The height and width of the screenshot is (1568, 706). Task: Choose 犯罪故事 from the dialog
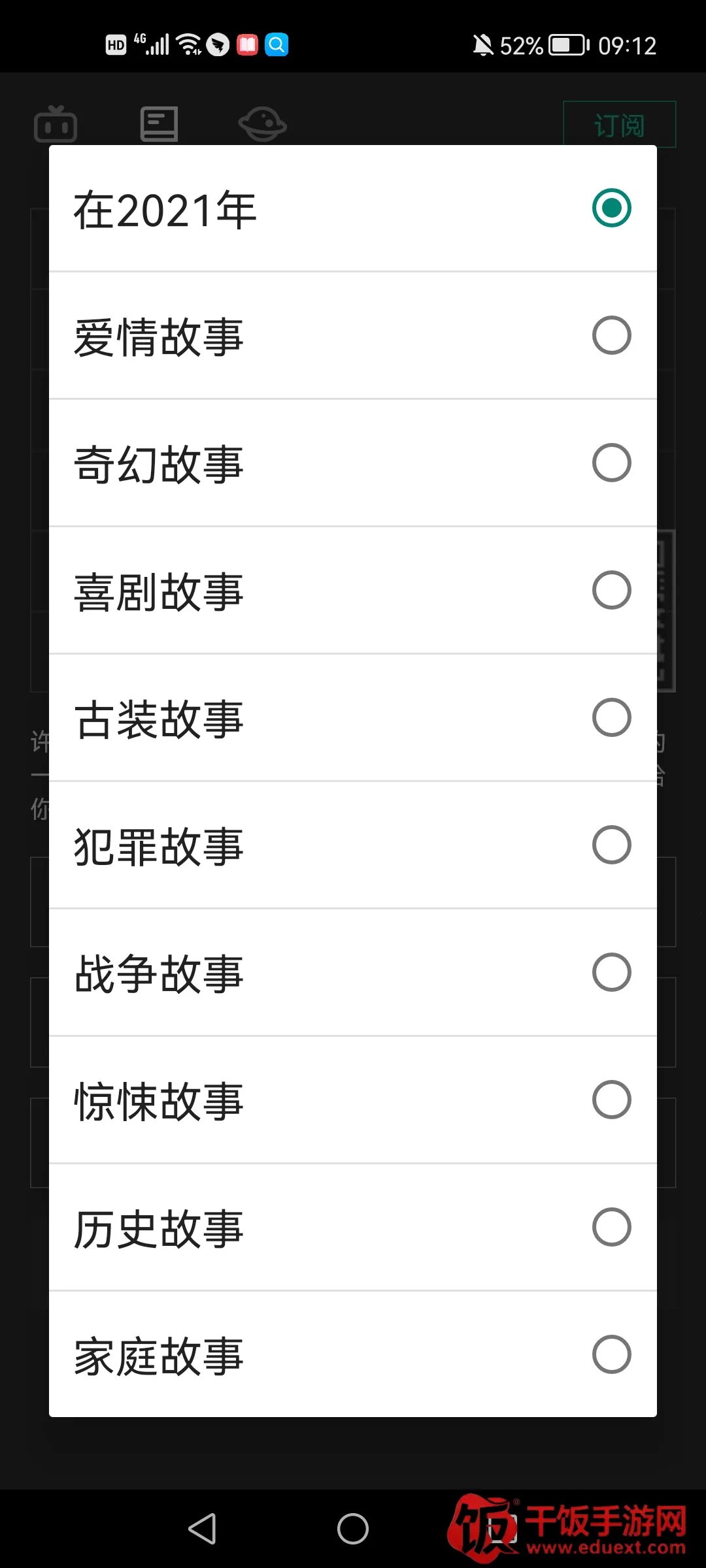[353, 846]
